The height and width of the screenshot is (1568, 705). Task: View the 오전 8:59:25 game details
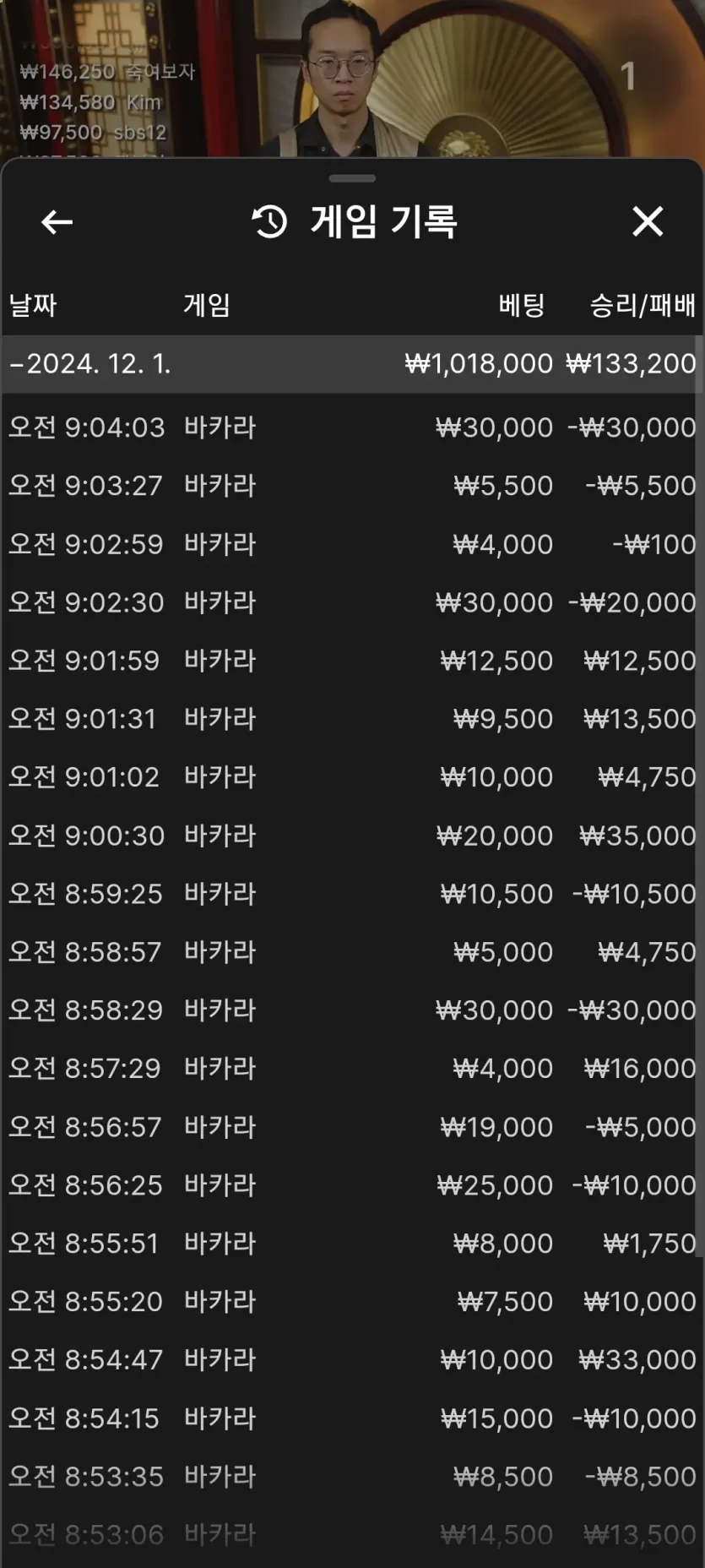point(352,894)
